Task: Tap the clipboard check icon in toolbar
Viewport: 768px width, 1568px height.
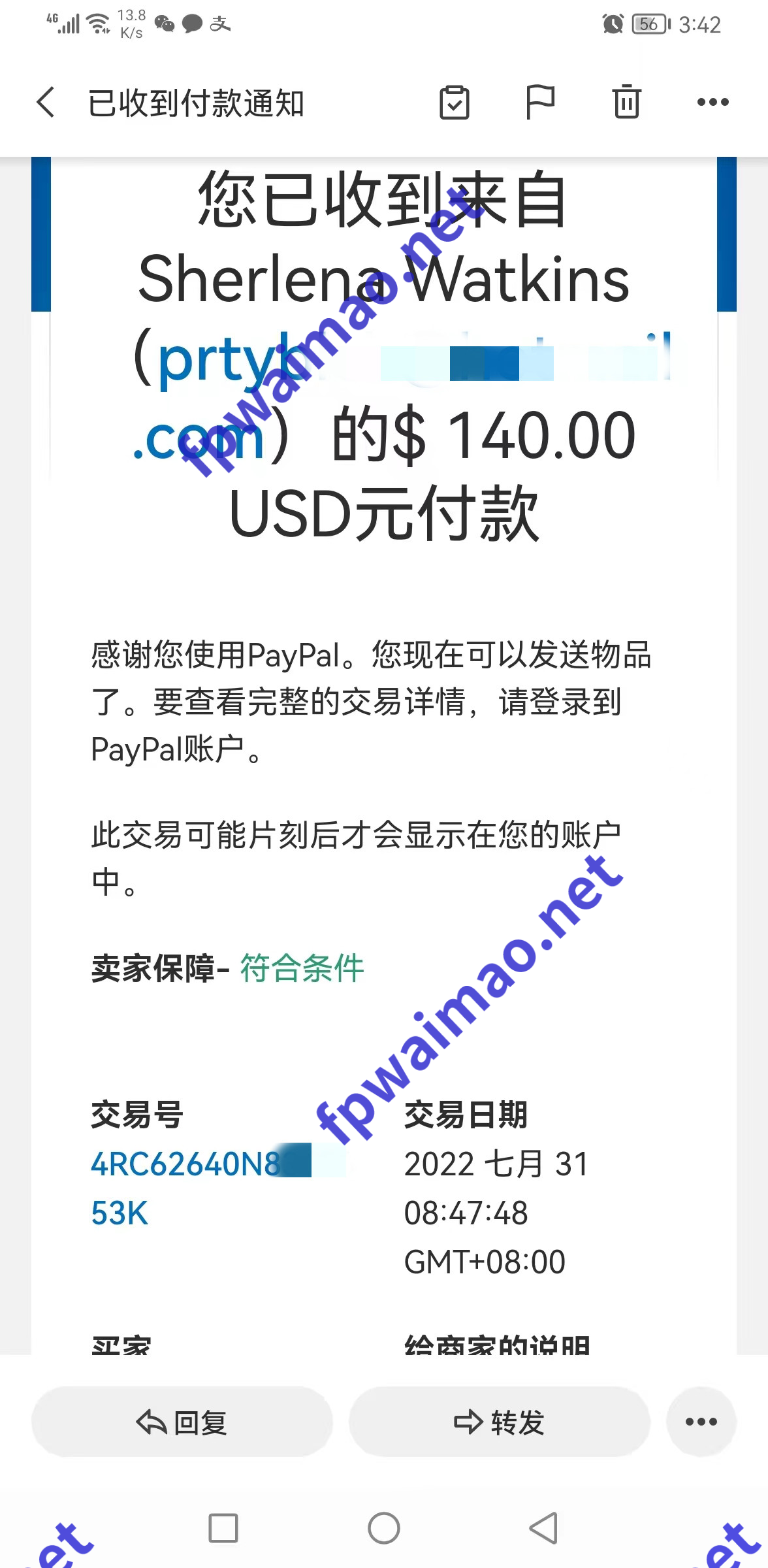Action: (455, 103)
